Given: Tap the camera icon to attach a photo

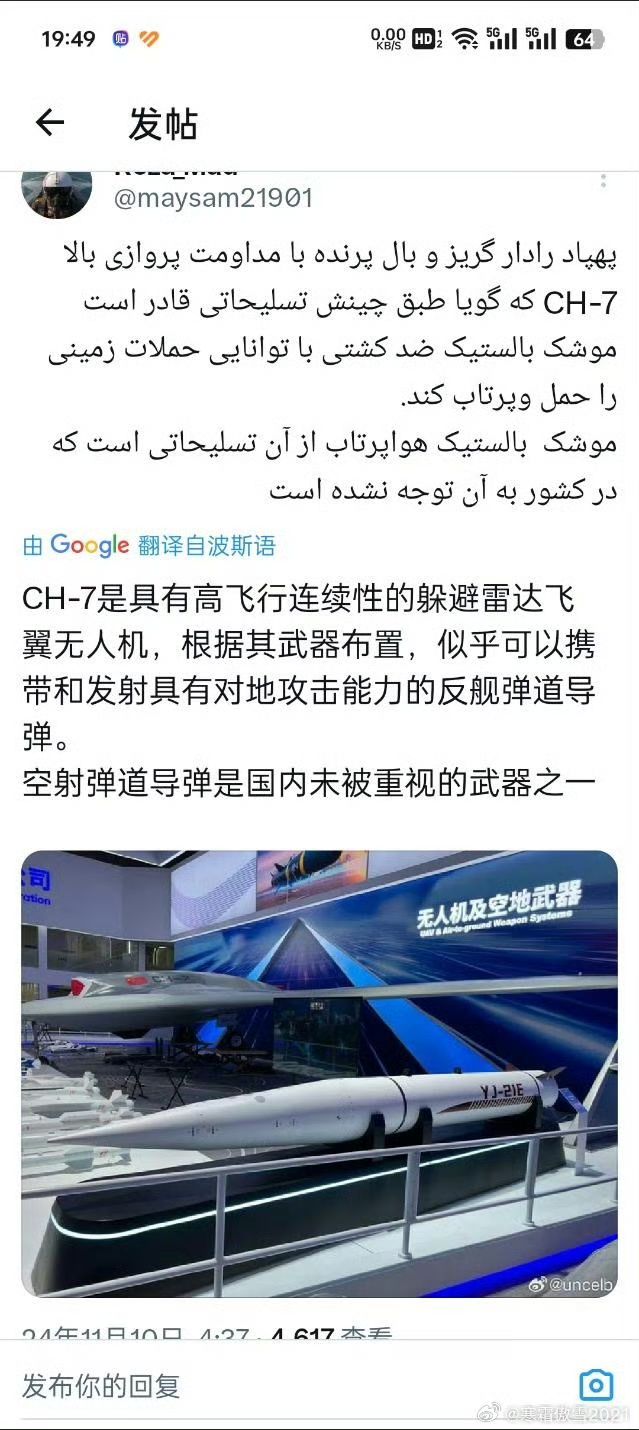Looking at the screenshot, I should (596, 1385).
